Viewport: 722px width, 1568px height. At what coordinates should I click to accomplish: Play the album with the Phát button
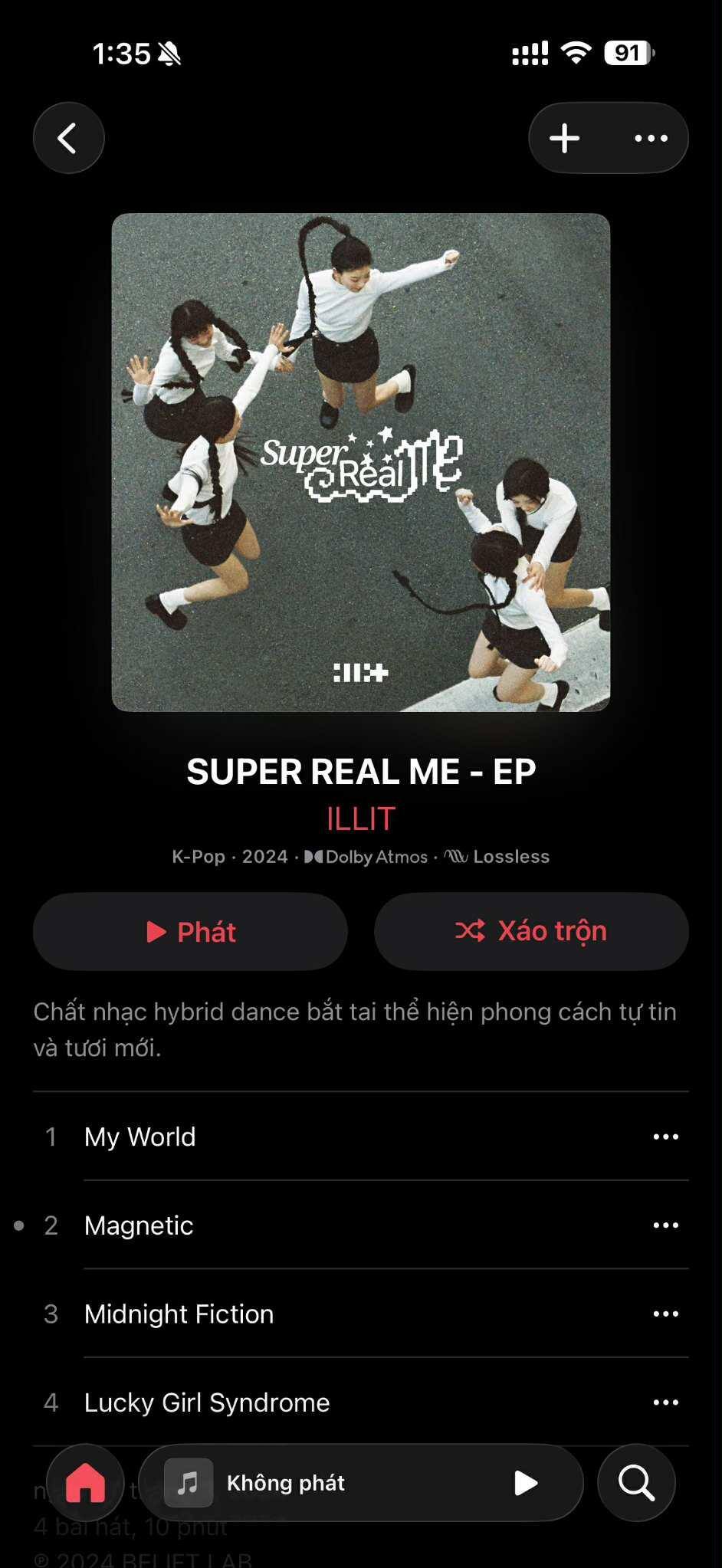tap(190, 931)
